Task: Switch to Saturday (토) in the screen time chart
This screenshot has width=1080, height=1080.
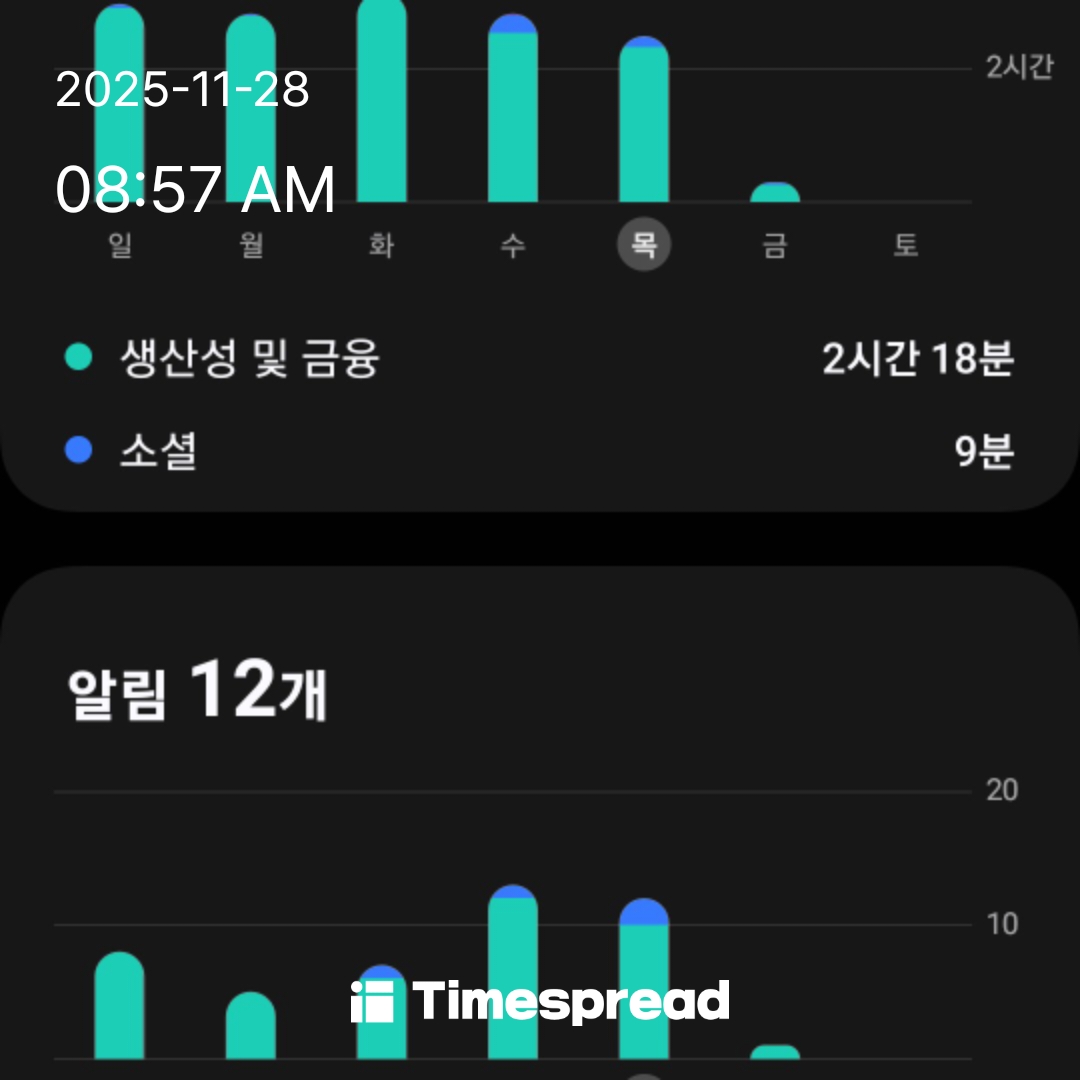Action: click(x=906, y=246)
